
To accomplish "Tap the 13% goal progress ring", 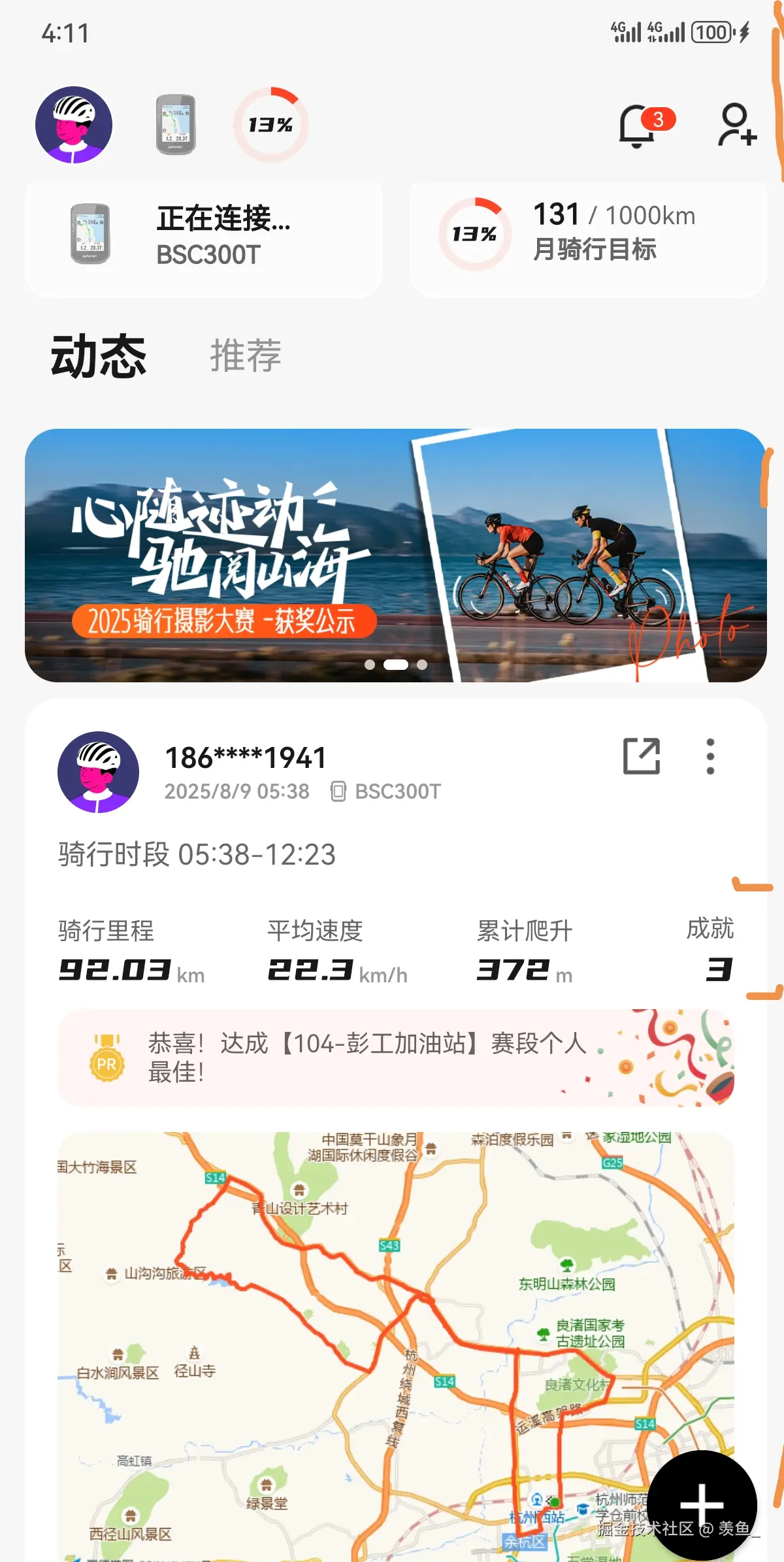I will (x=270, y=124).
